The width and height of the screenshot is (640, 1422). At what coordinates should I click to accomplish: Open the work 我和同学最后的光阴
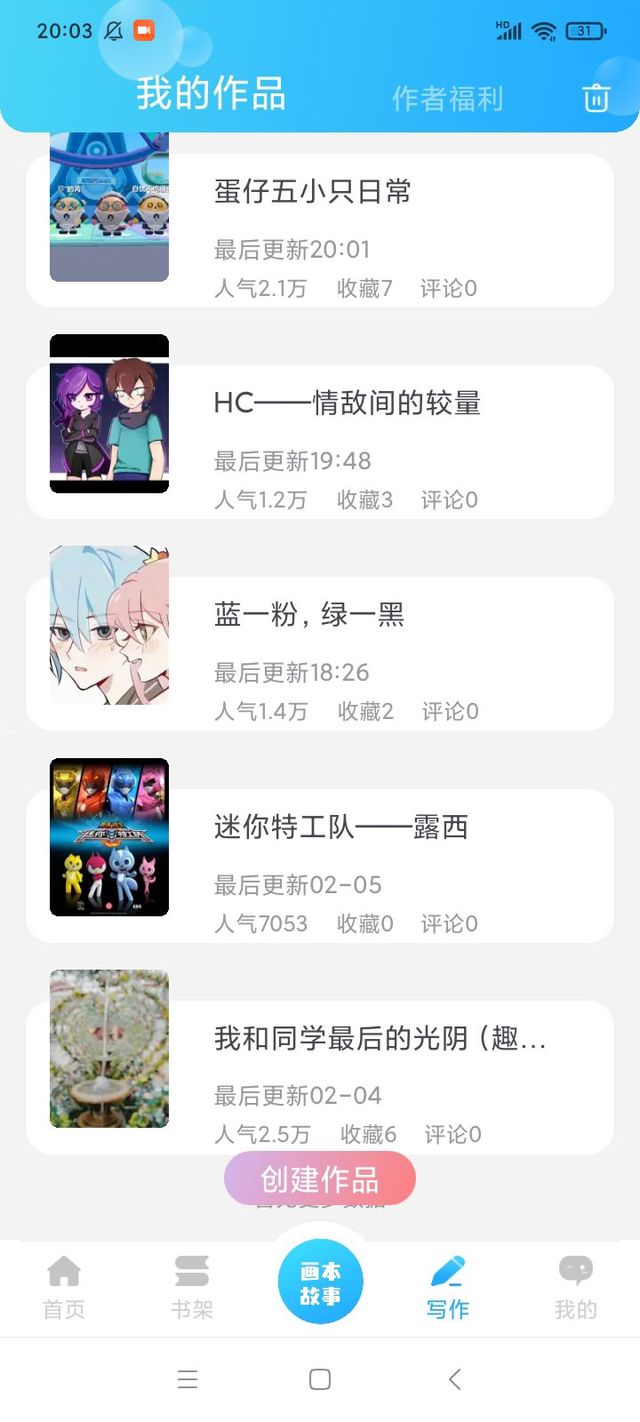(320, 1077)
